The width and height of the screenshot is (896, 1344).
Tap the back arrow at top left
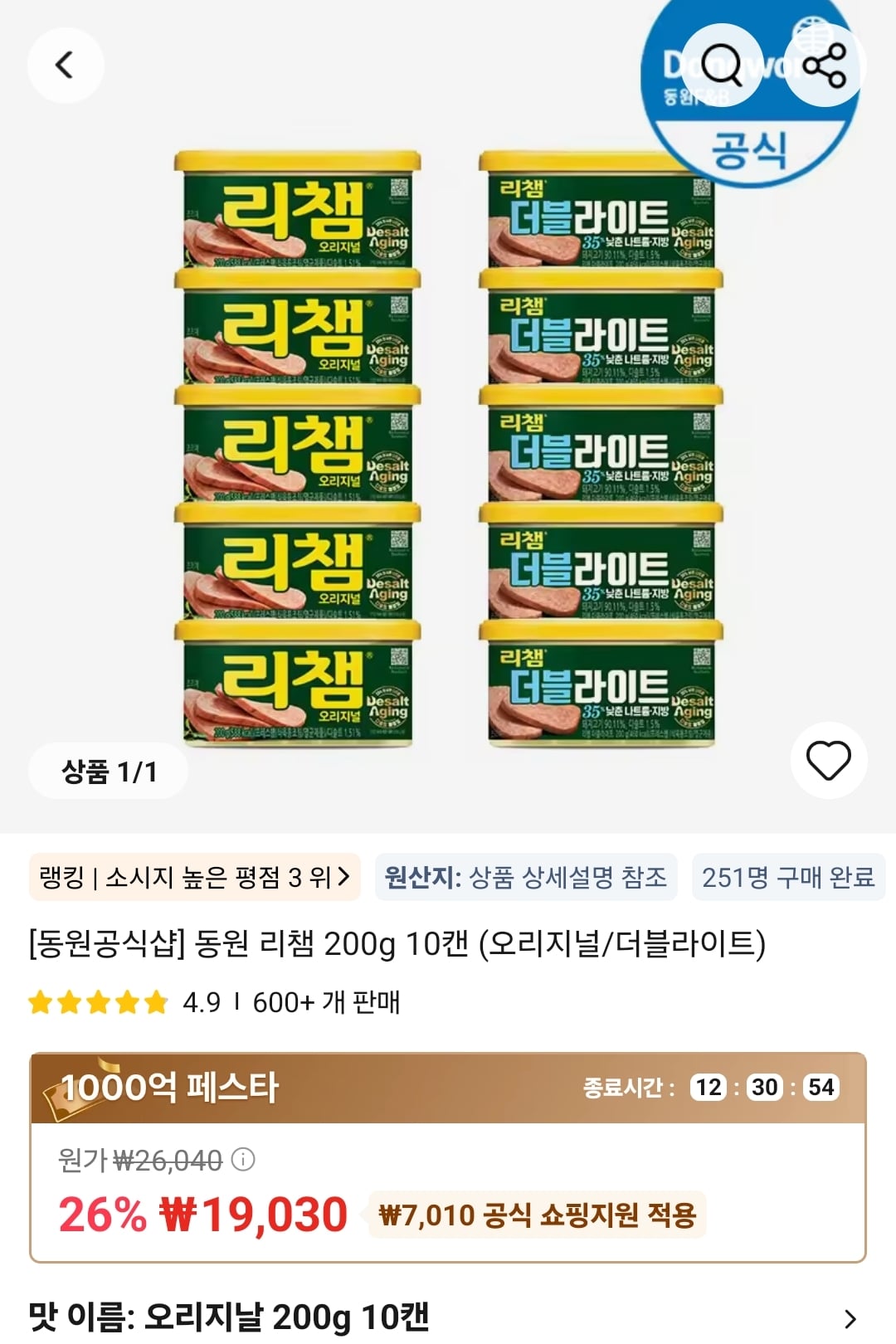66,66
